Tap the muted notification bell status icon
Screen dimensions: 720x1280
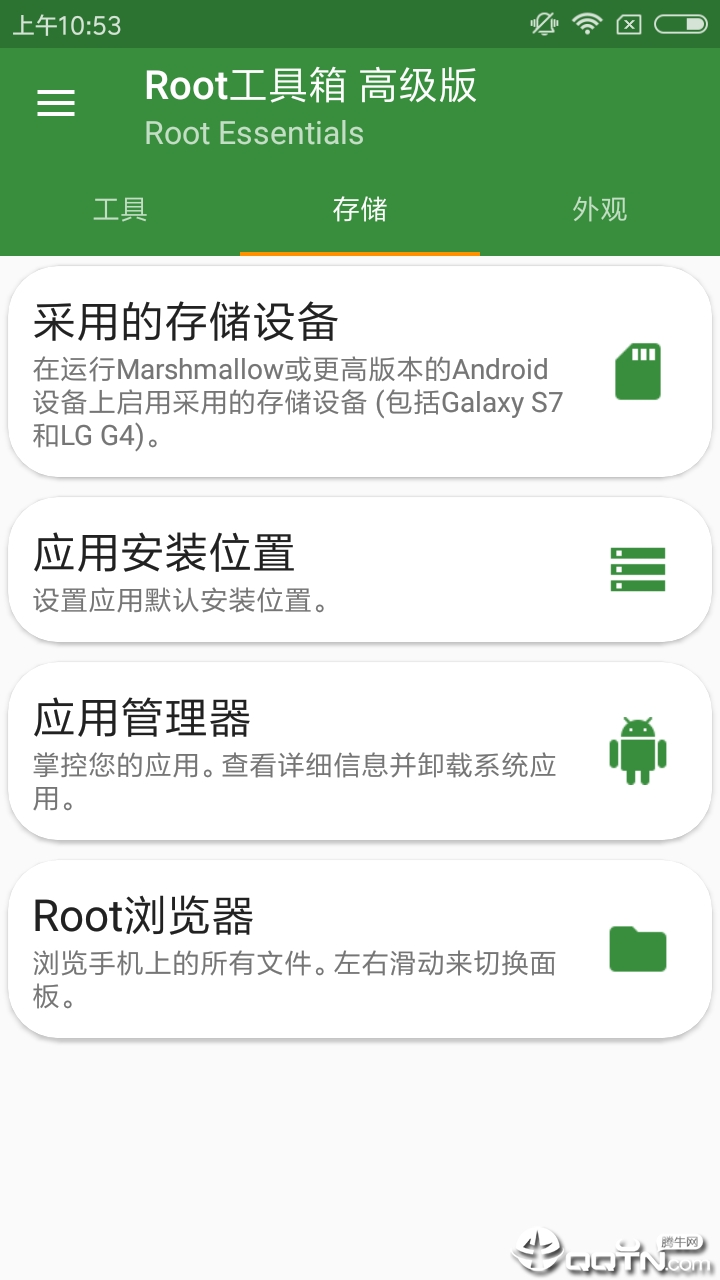[x=541, y=25]
